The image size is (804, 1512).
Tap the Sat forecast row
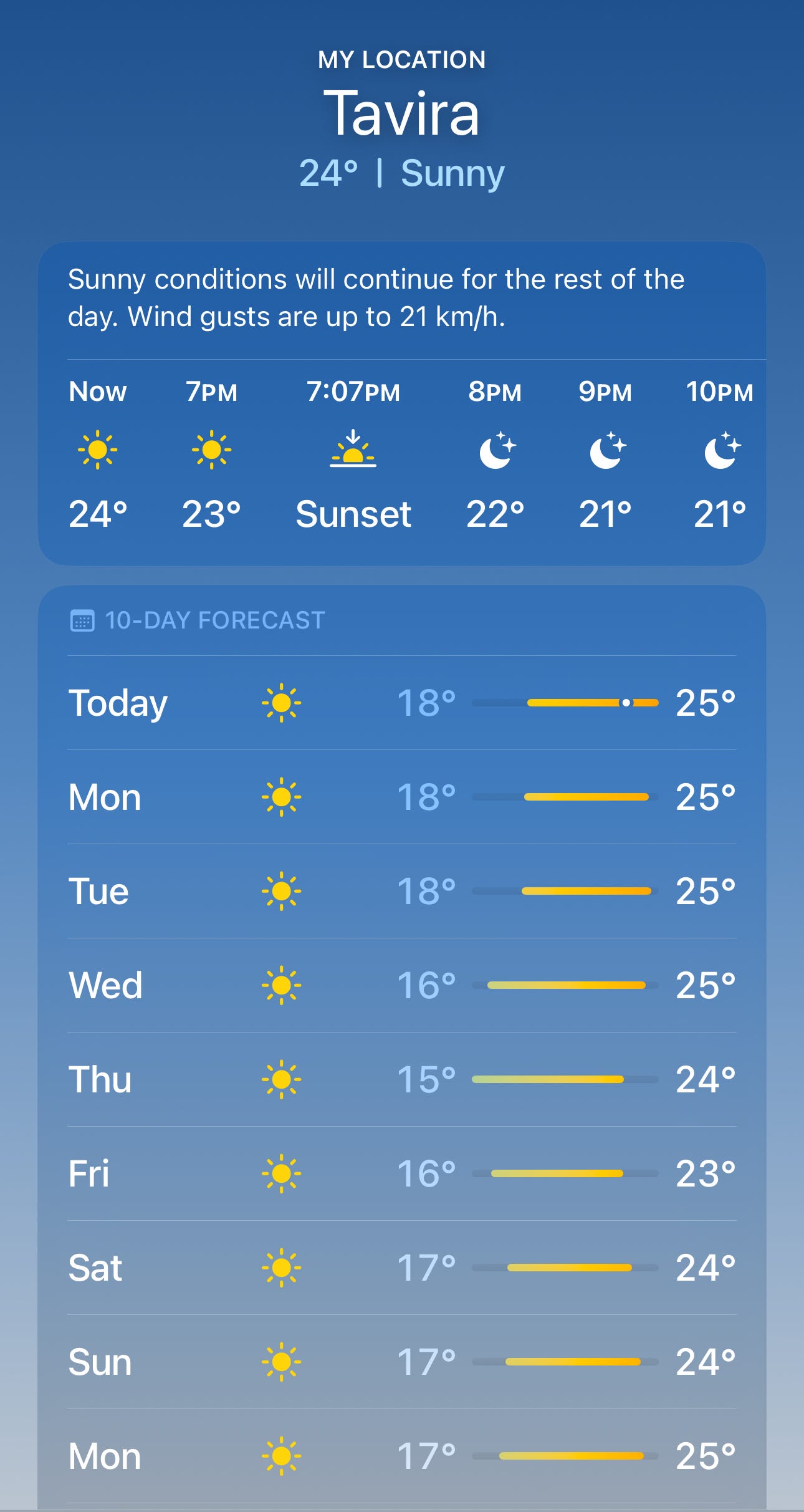pyautogui.click(x=401, y=1268)
